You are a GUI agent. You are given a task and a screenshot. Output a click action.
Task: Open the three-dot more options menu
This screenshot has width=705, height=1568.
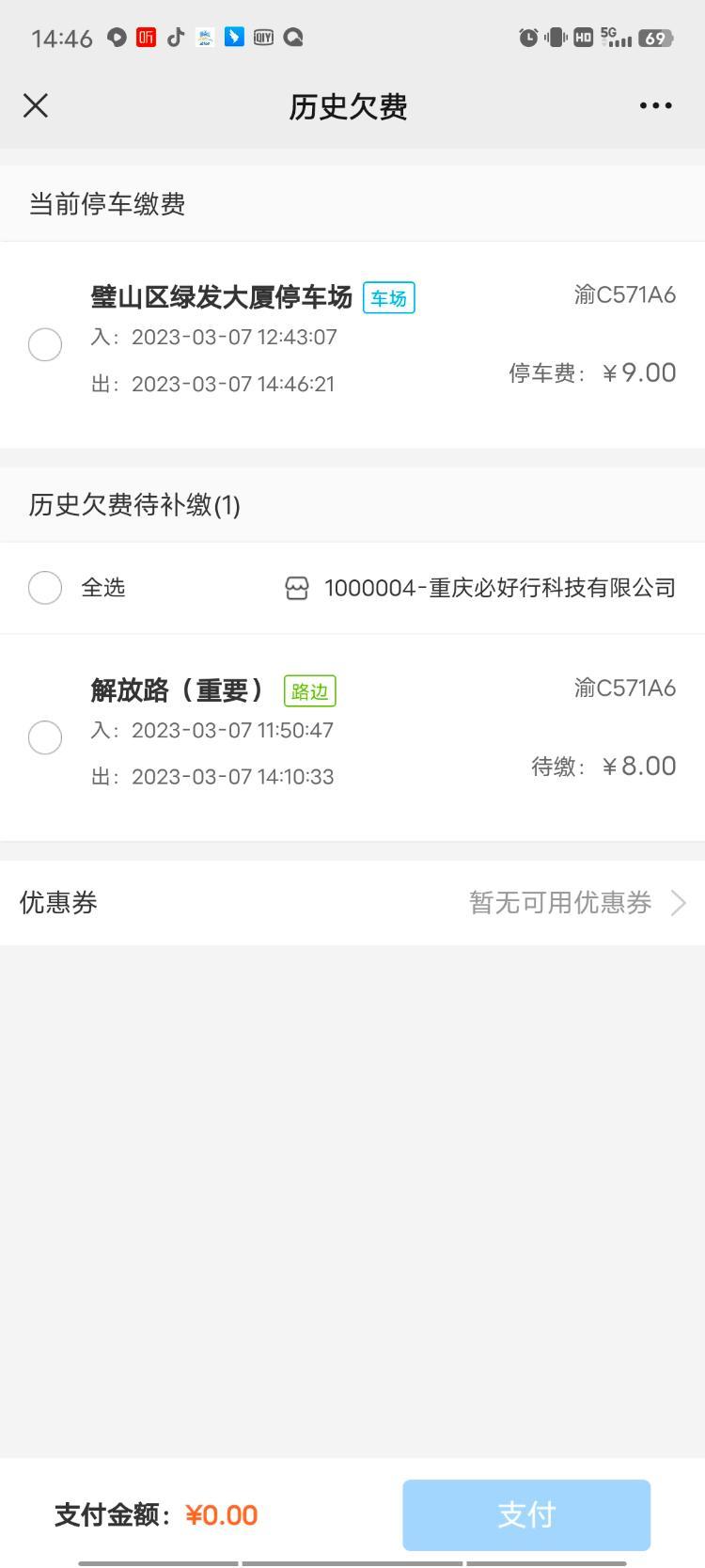[655, 105]
